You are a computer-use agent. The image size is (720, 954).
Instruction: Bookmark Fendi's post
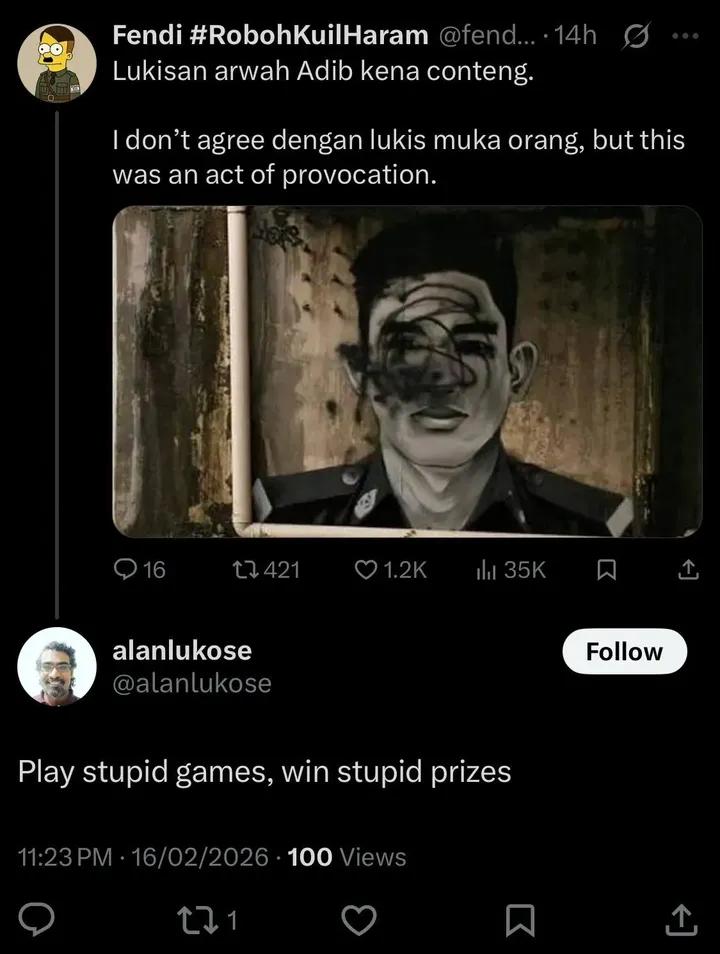pyautogui.click(x=605, y=569)
